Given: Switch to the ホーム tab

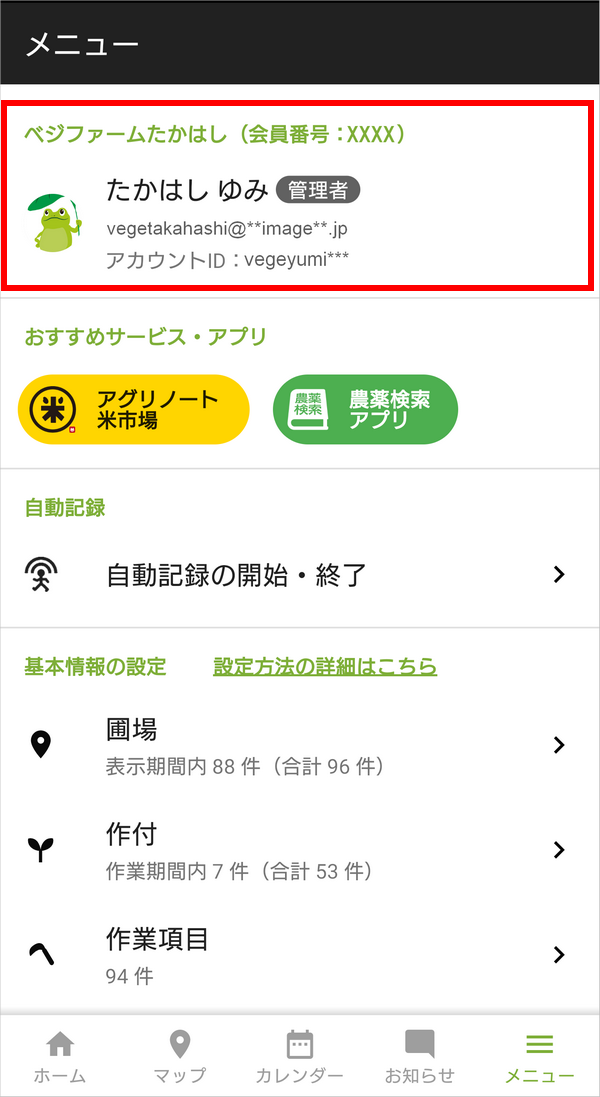Looking at the screenshot, I should point(60,1056).
